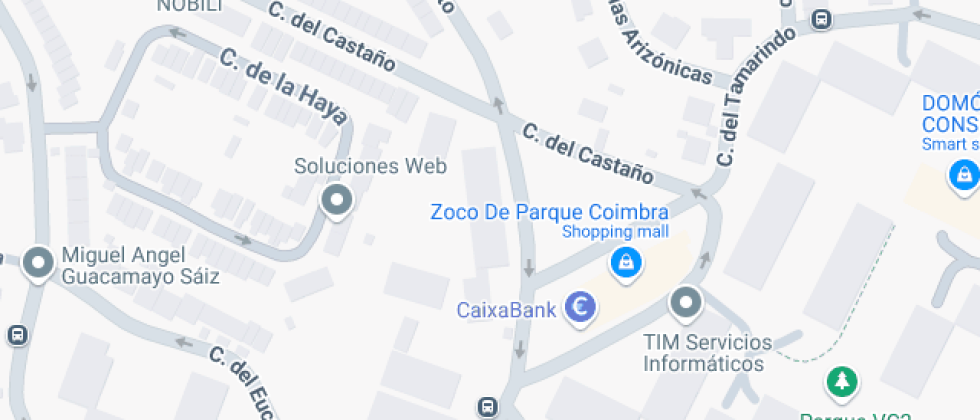The image size is (980, 420).
Task: Open the Soluciones Web map pin
Action: point(337,200)
